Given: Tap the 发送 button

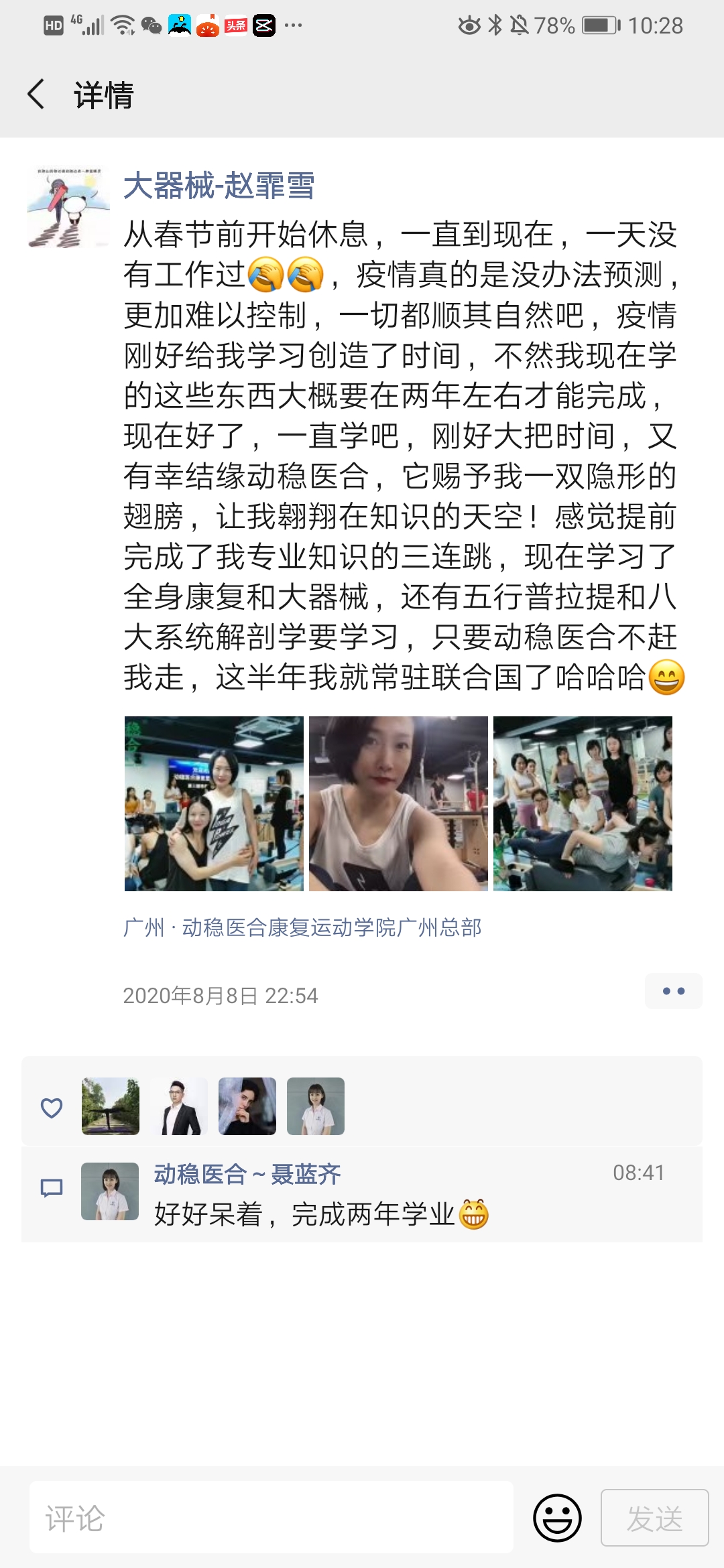Looking at the screenshot, I should (654, 1517).
